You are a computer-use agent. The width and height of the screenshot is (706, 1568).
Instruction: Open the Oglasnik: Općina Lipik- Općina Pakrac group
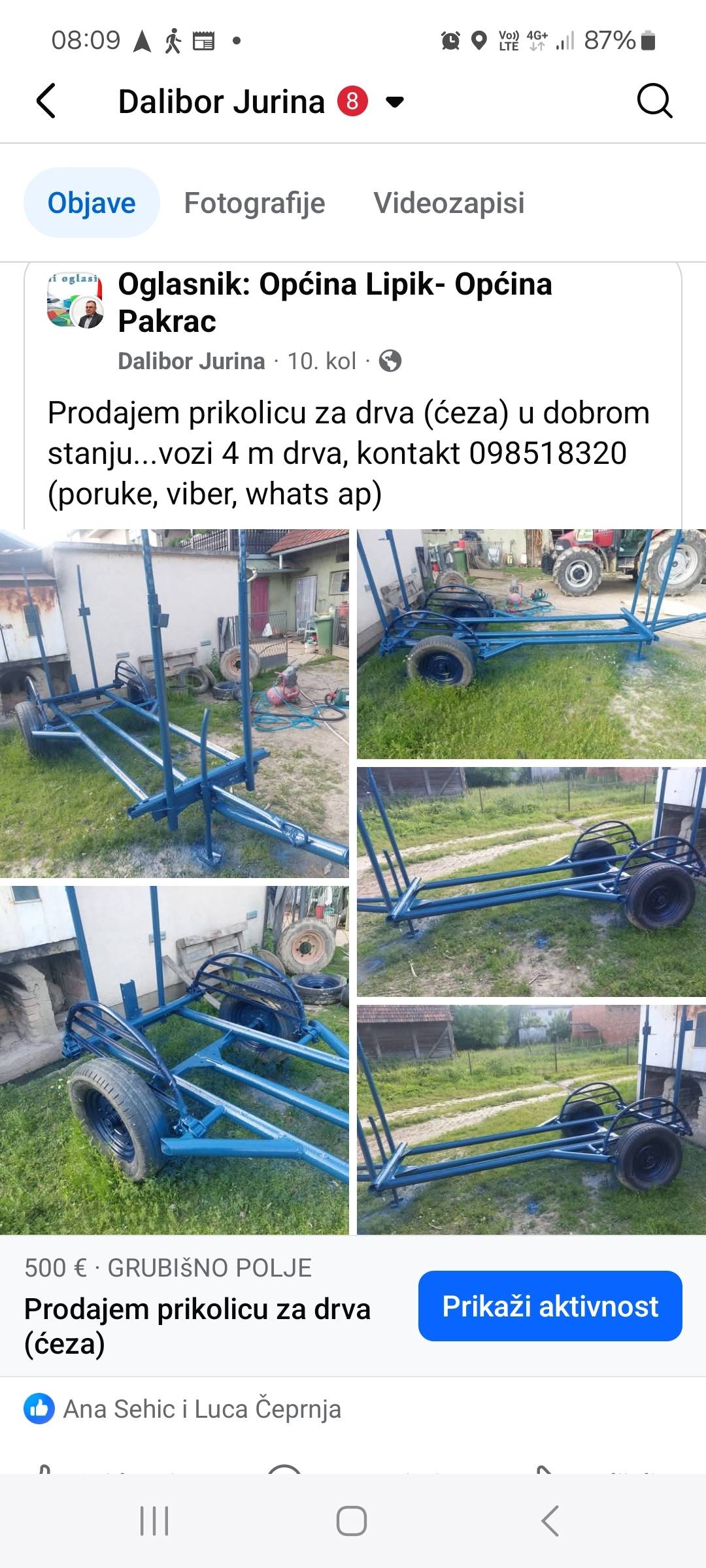335,302
